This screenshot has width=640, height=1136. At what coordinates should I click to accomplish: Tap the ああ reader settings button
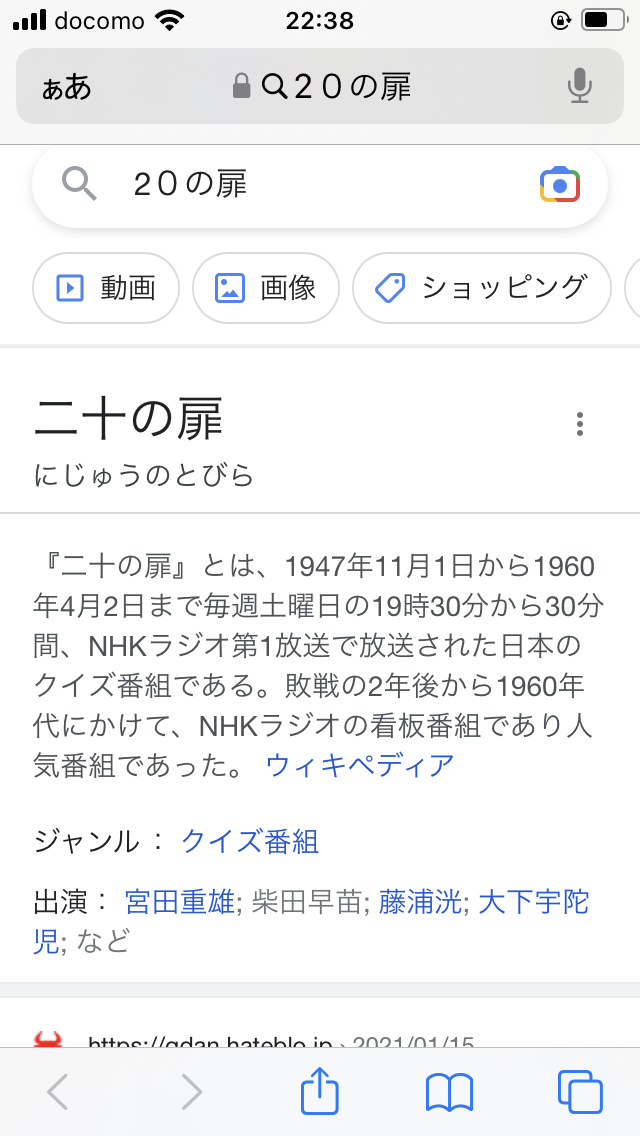pyautogui.click(x=67, y=87)
